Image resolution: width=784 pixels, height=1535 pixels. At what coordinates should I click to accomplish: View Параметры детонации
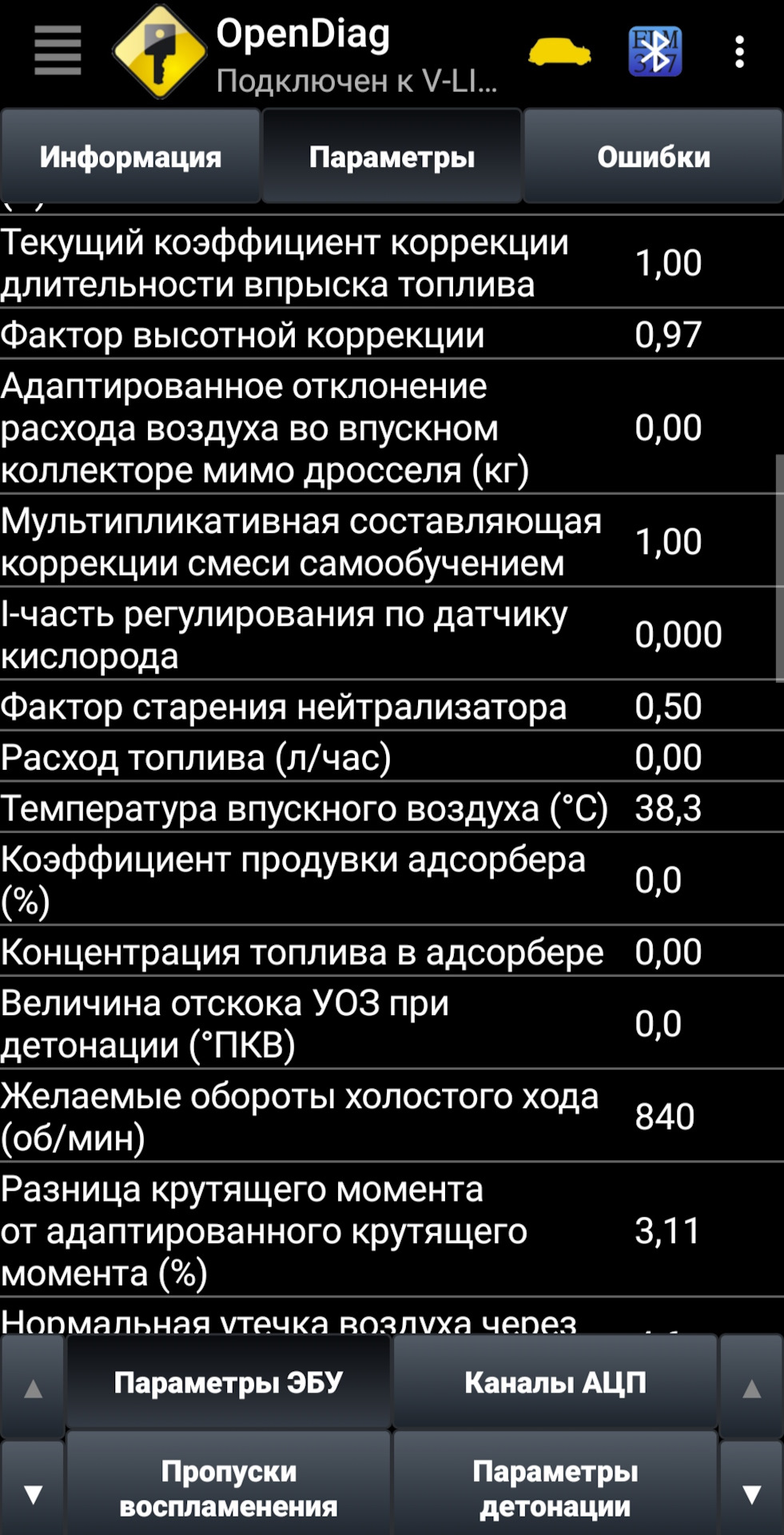pyautogui.click(x=555, y=1489)
